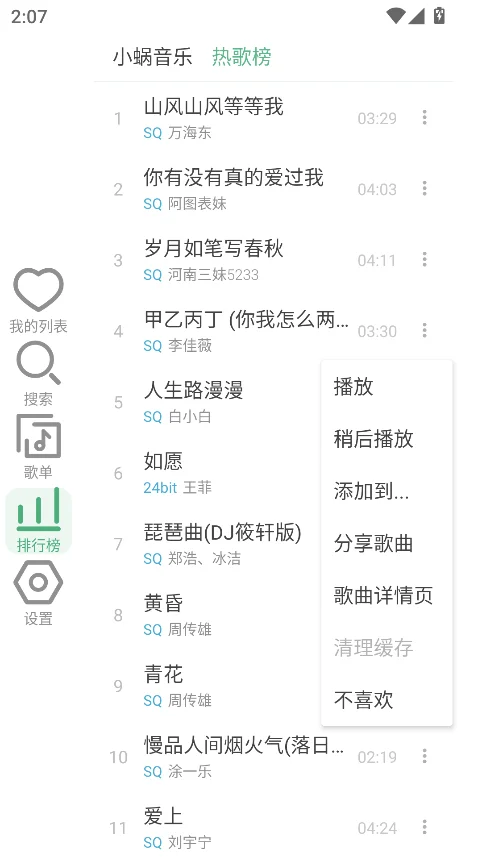Mark song as 不喜欢
Image resolution: width=482 pixels, height=857 pixels.
click(x=386, y=700)
